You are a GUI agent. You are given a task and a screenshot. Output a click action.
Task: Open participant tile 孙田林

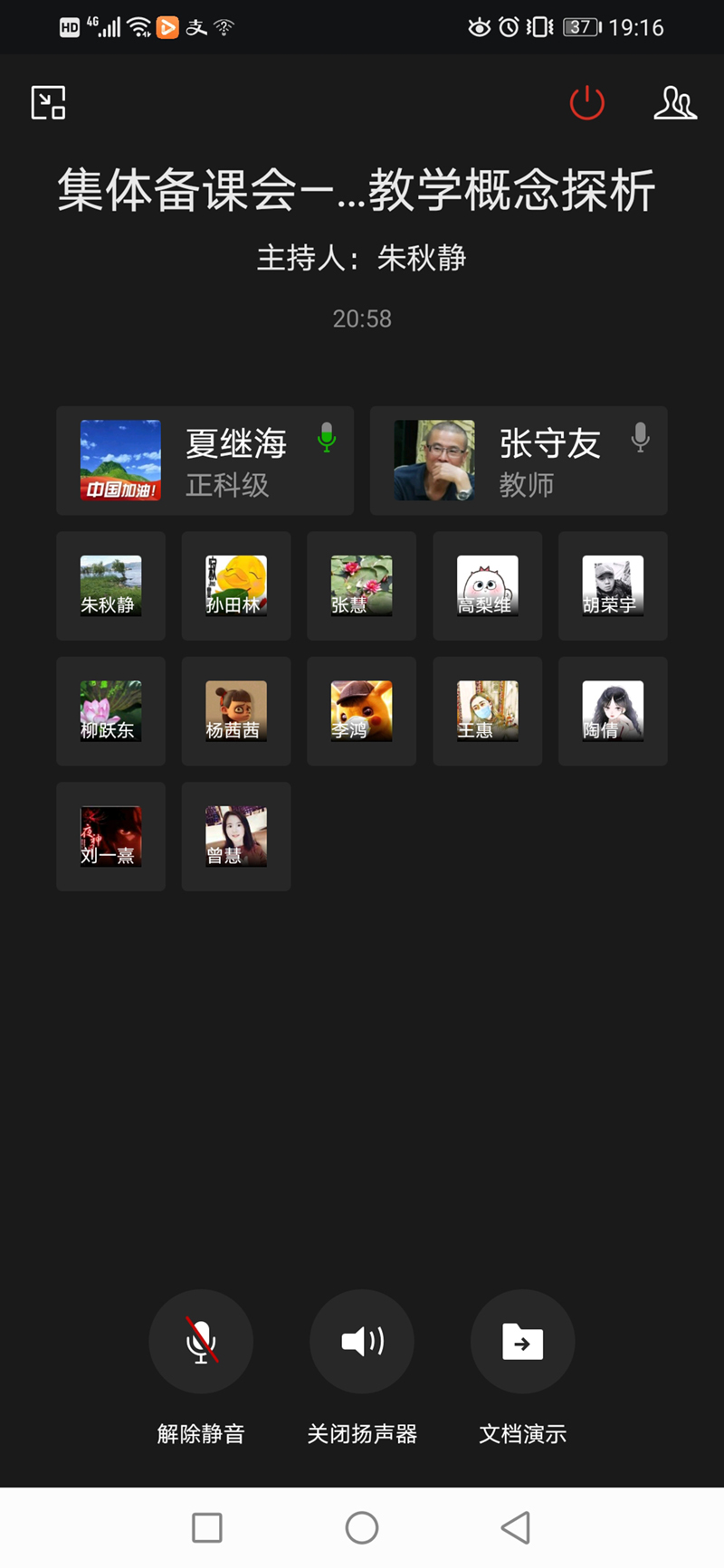(236, 586)
